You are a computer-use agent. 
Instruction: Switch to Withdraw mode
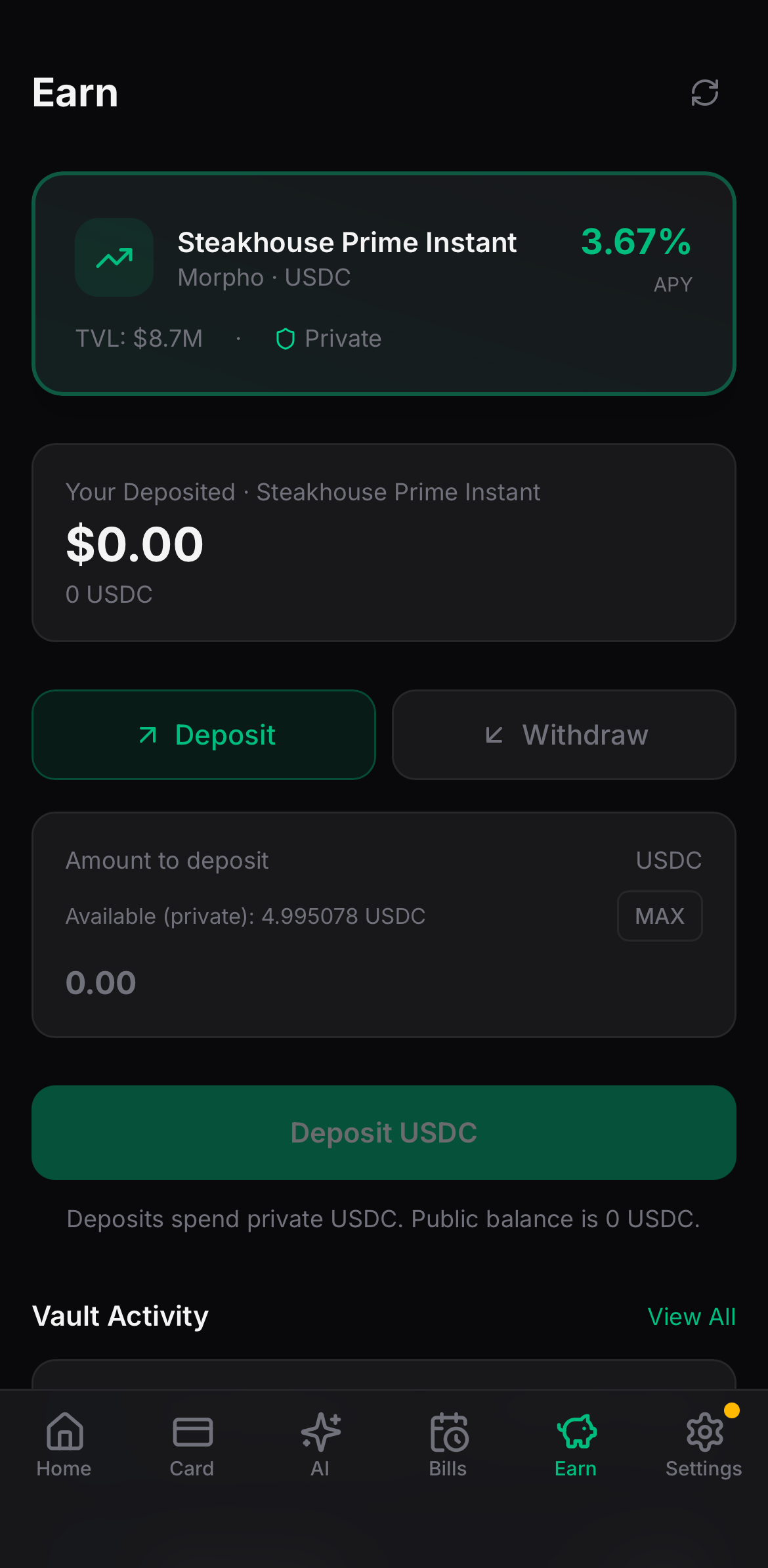point(563,735)
